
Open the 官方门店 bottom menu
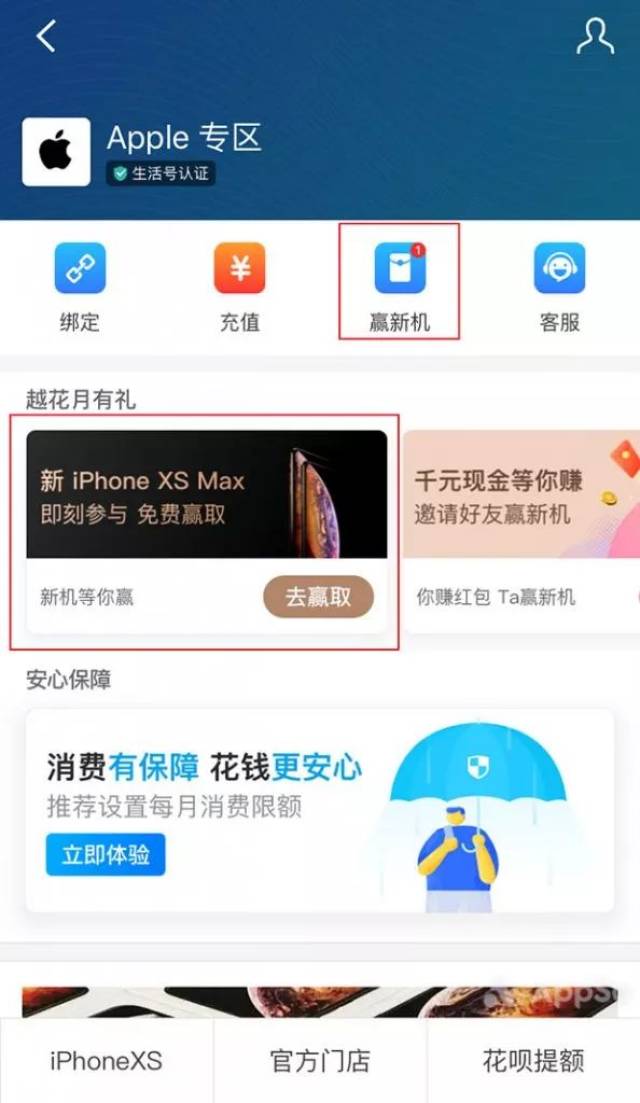(x=320, y=1061)
